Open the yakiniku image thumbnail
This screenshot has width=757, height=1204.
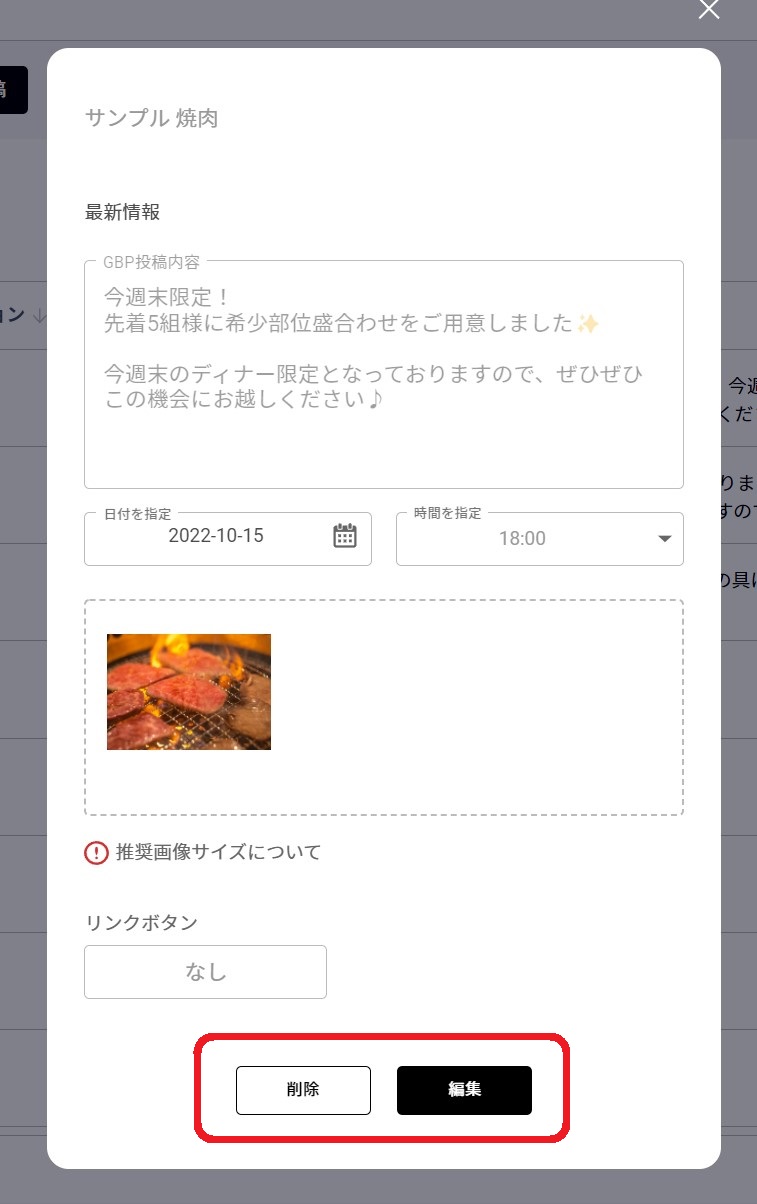pyautogui.click(x=189, y=692)
